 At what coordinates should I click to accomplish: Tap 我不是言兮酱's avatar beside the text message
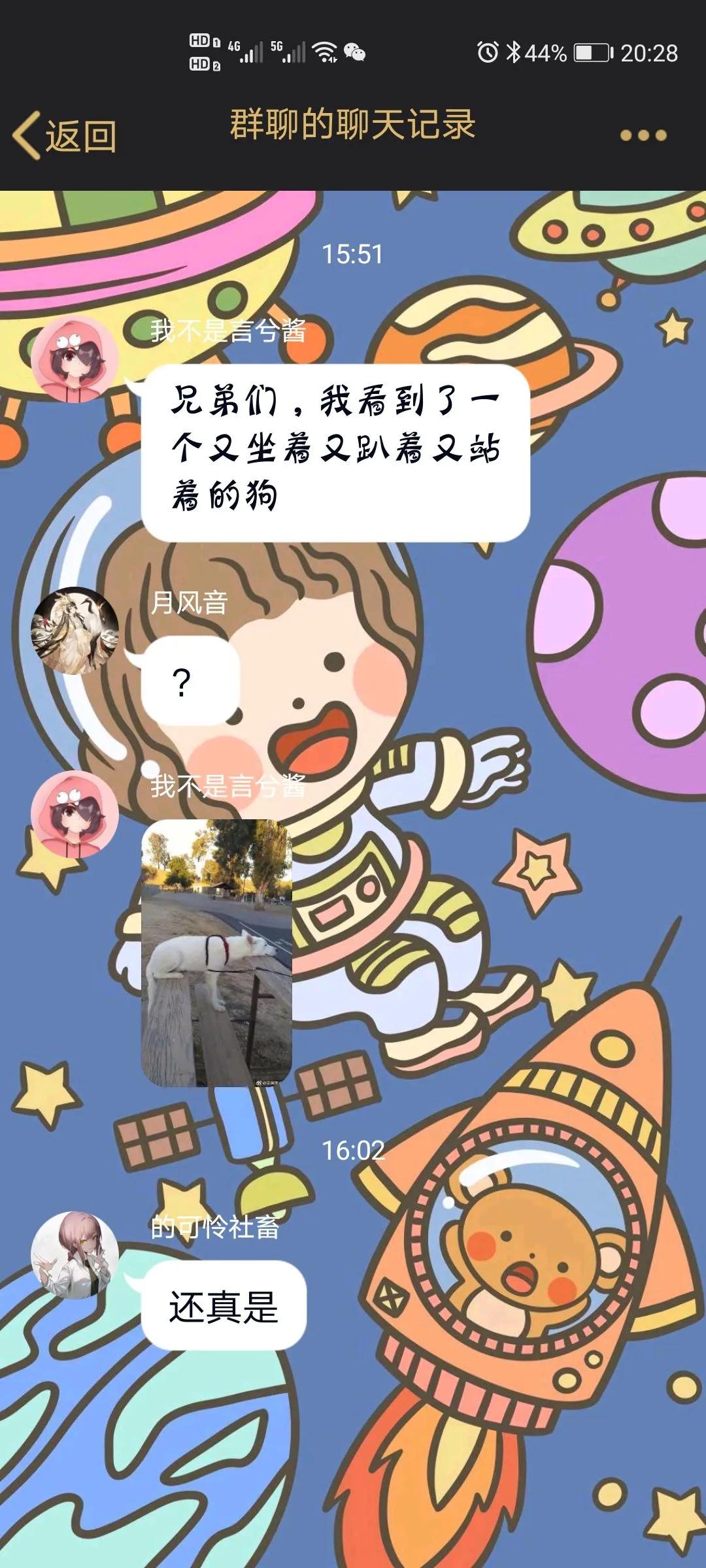(75, 359)
